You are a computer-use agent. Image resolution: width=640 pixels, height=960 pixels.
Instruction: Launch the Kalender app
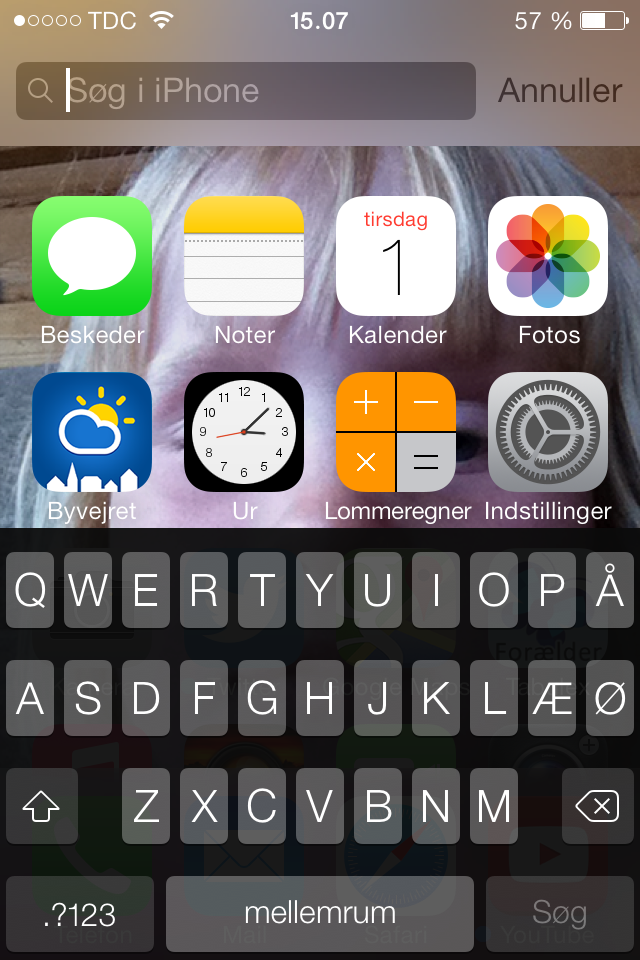pos(396,256)
